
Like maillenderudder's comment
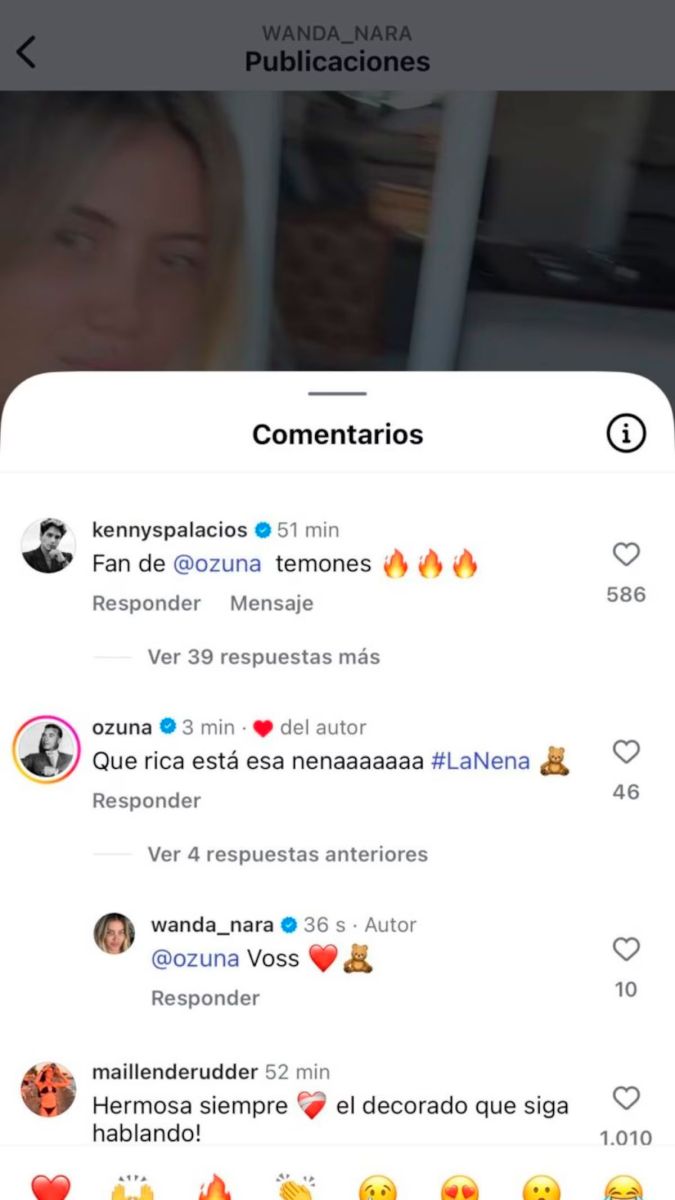pos(626,1099)
